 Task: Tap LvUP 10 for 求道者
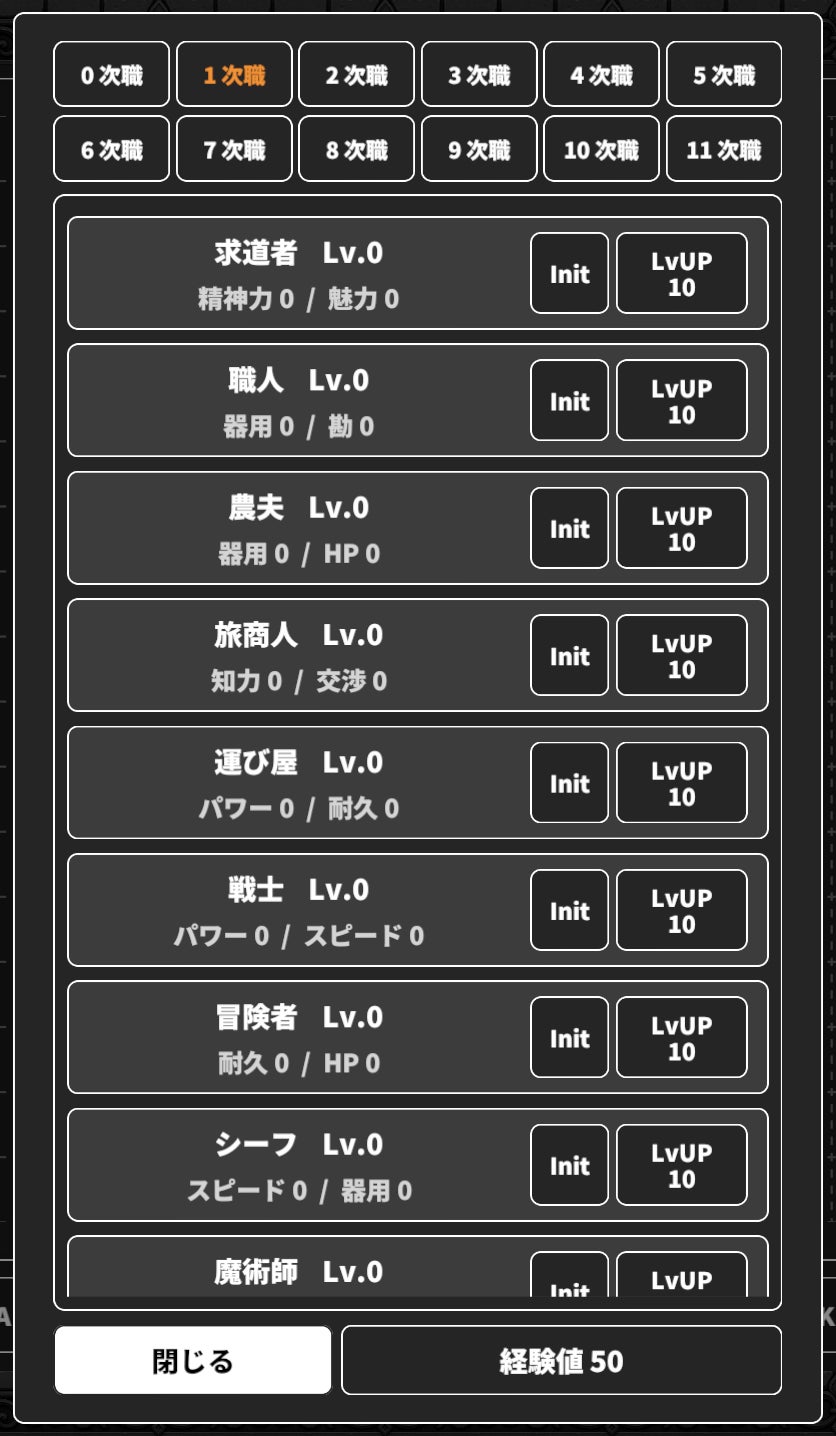(681, 273)
